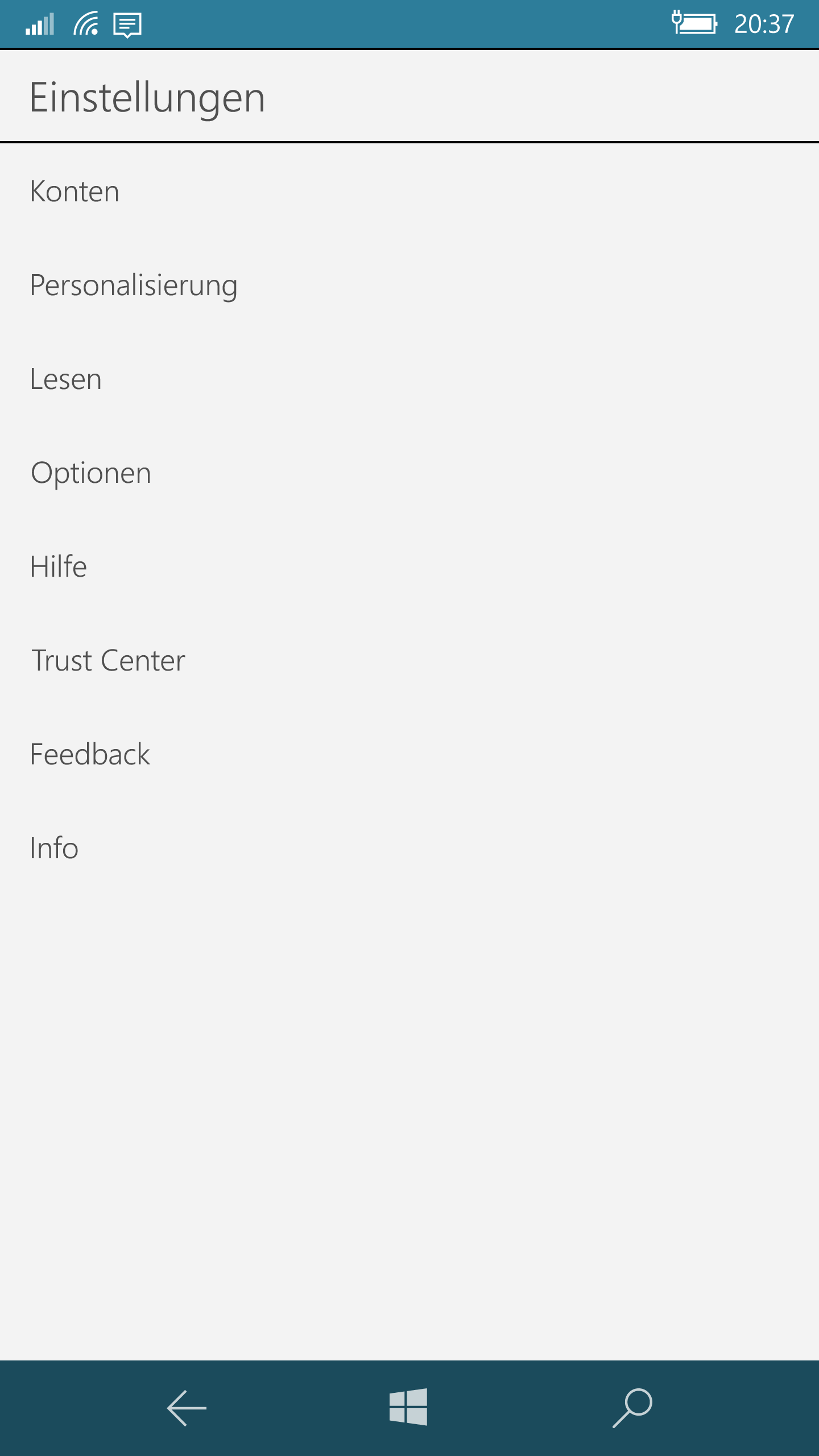Tap the system search magnifier
This screenshot has height=1456, width=819.
coord(632,1408)
